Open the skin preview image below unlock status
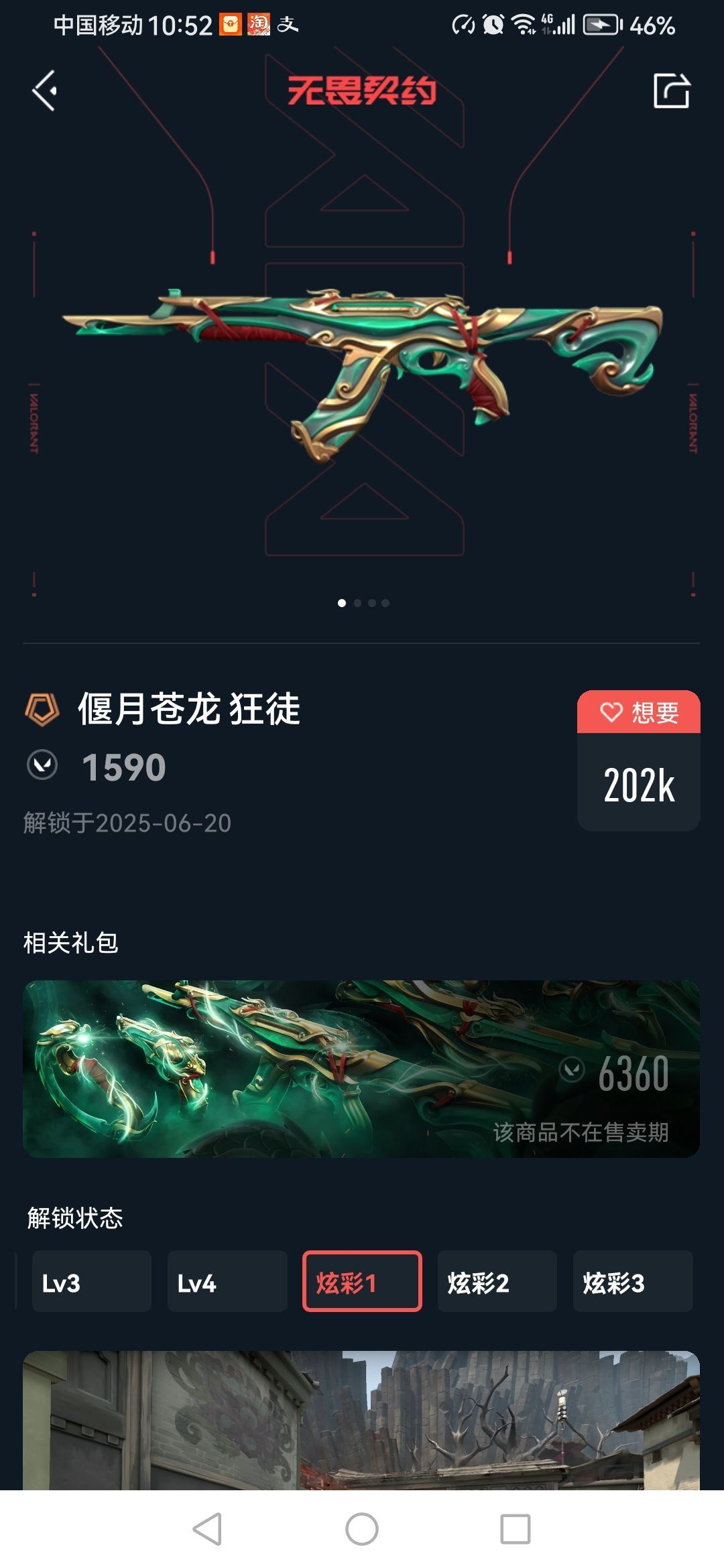Image resolution: width=724 pixels, height=1568 pixels. click(x=361, y=1421)
